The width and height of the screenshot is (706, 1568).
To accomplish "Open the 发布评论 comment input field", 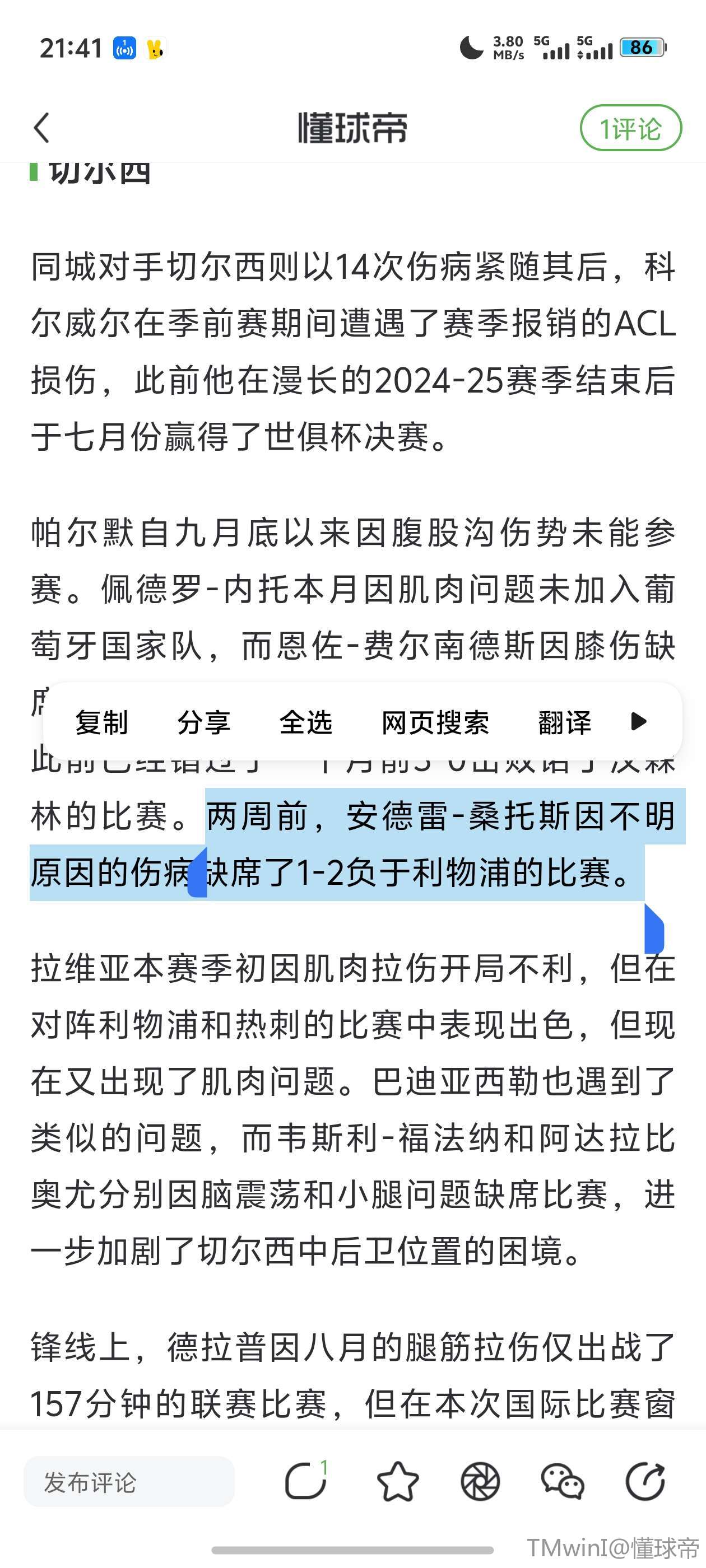I will point(128,1482).
